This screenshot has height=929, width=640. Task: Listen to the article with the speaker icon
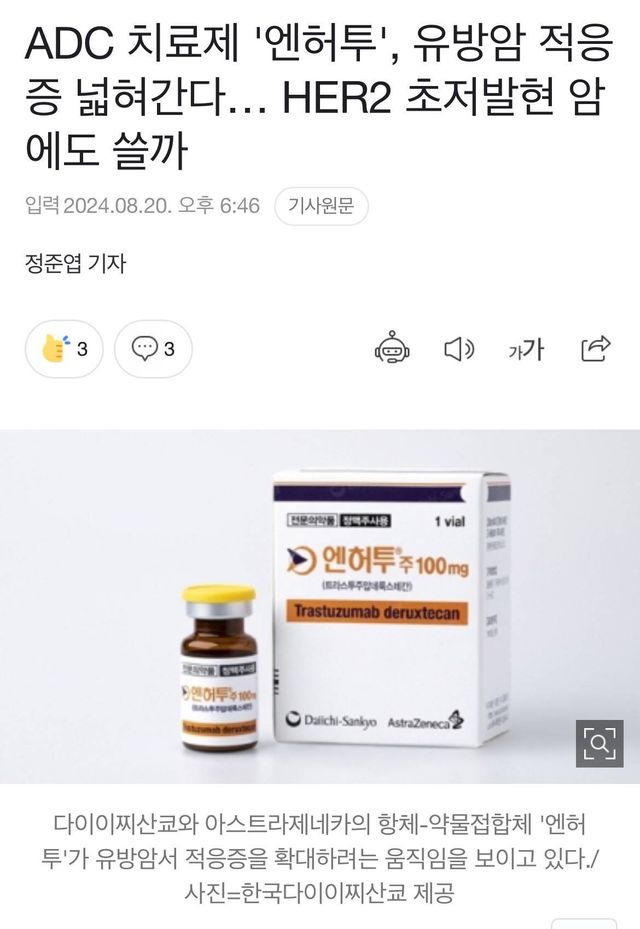coord(459,349)
